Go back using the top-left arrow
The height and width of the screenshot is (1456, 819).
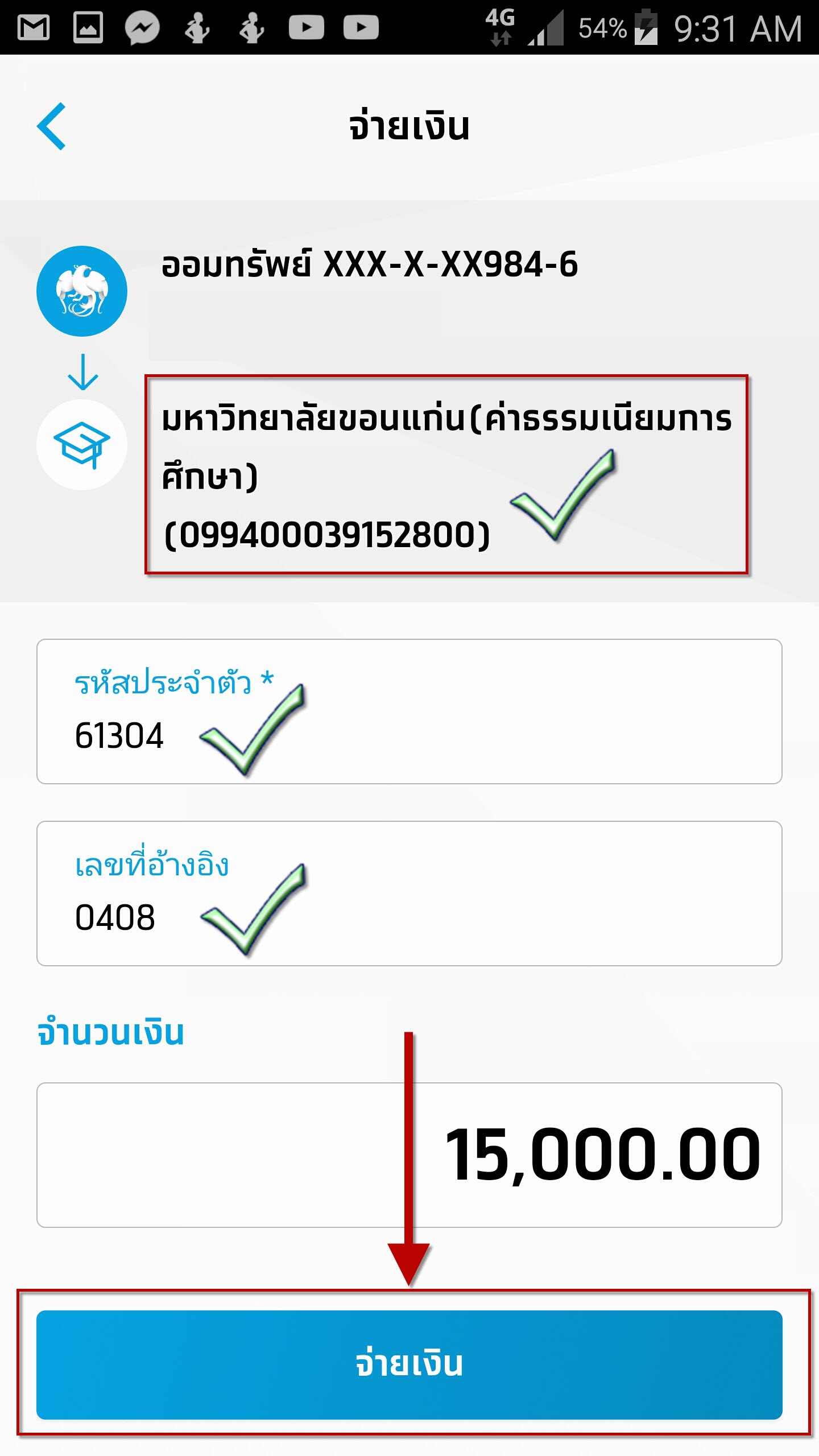tap(52, 126)
